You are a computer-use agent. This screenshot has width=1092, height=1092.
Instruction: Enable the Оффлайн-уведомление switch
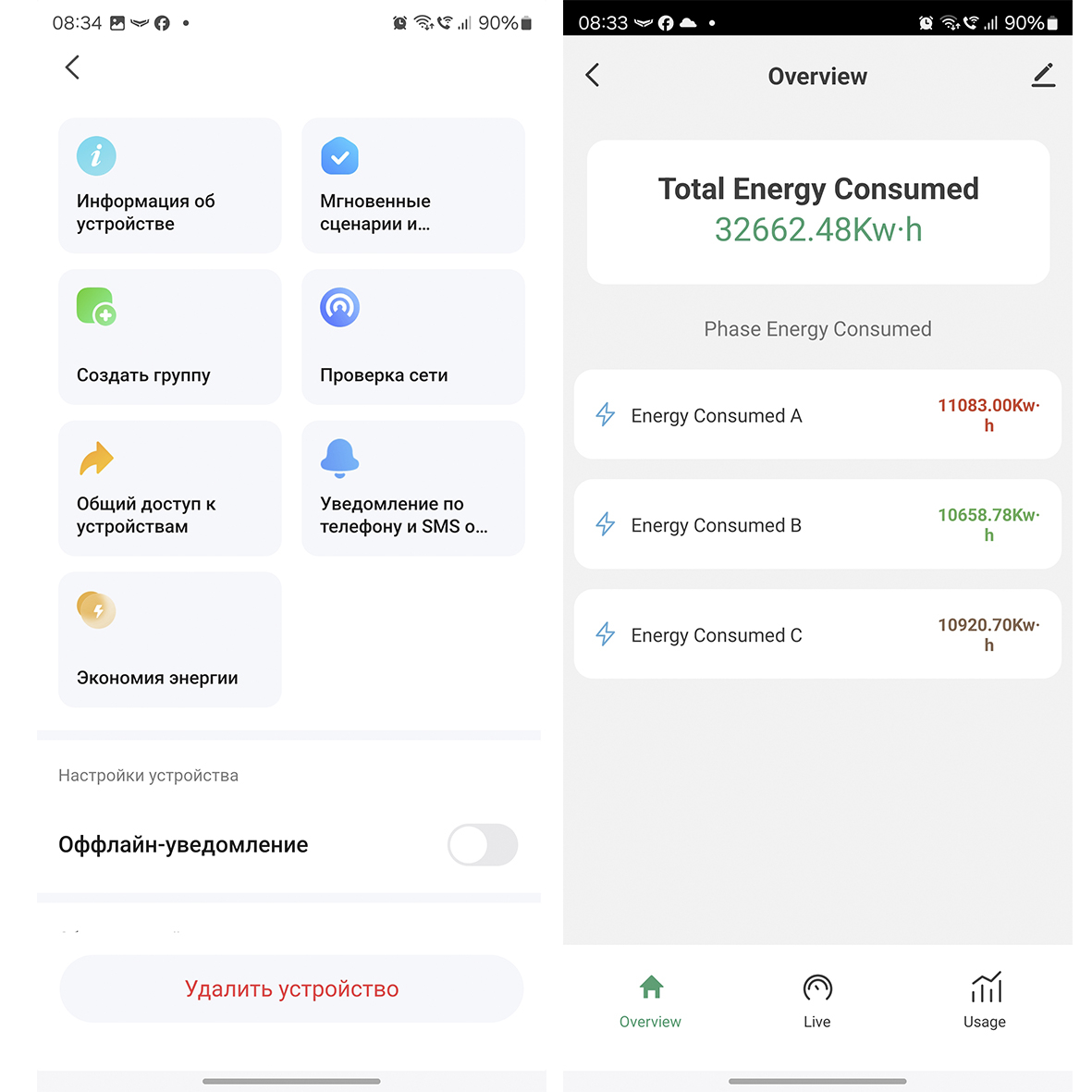(x=482, y=844)
